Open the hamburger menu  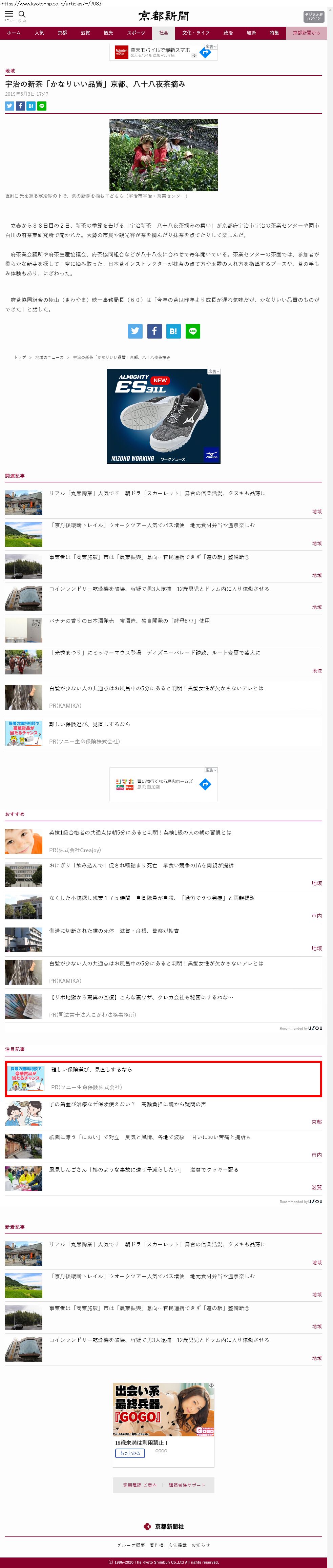coord(8,15)
